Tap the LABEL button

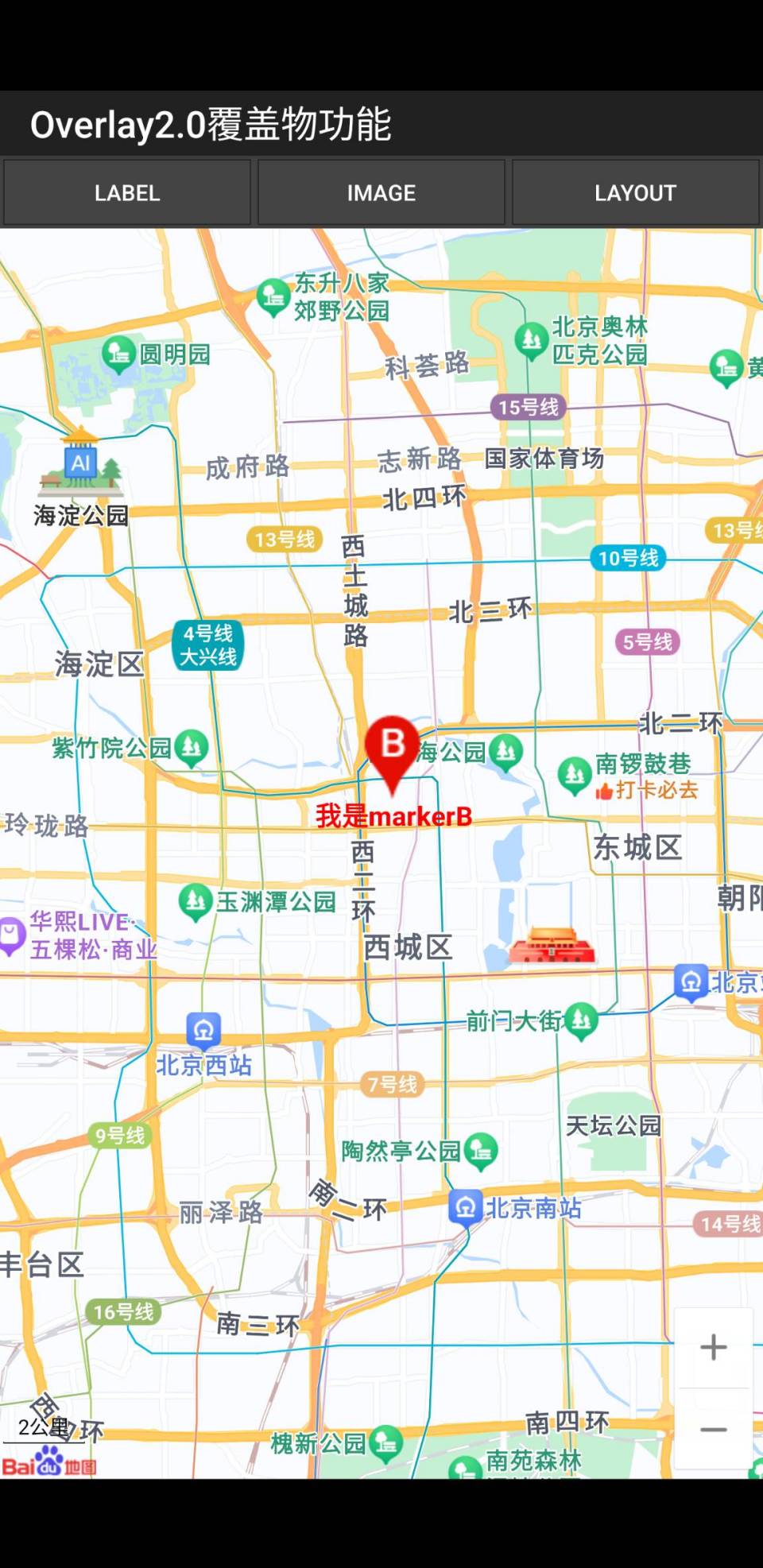pos(127,193)
